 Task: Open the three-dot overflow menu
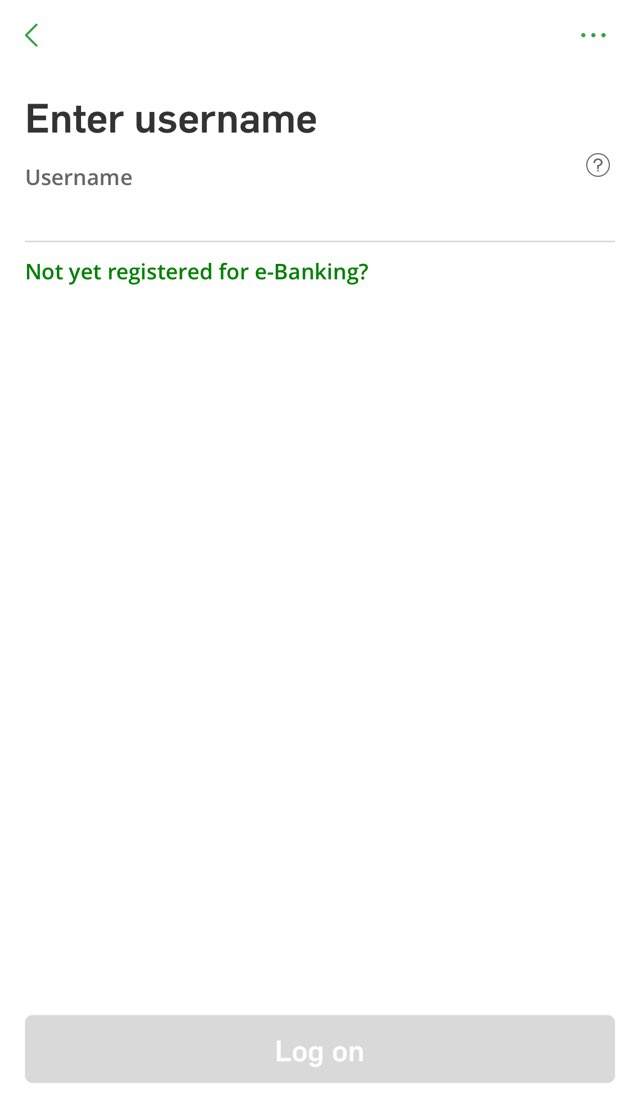pos(593,35)
